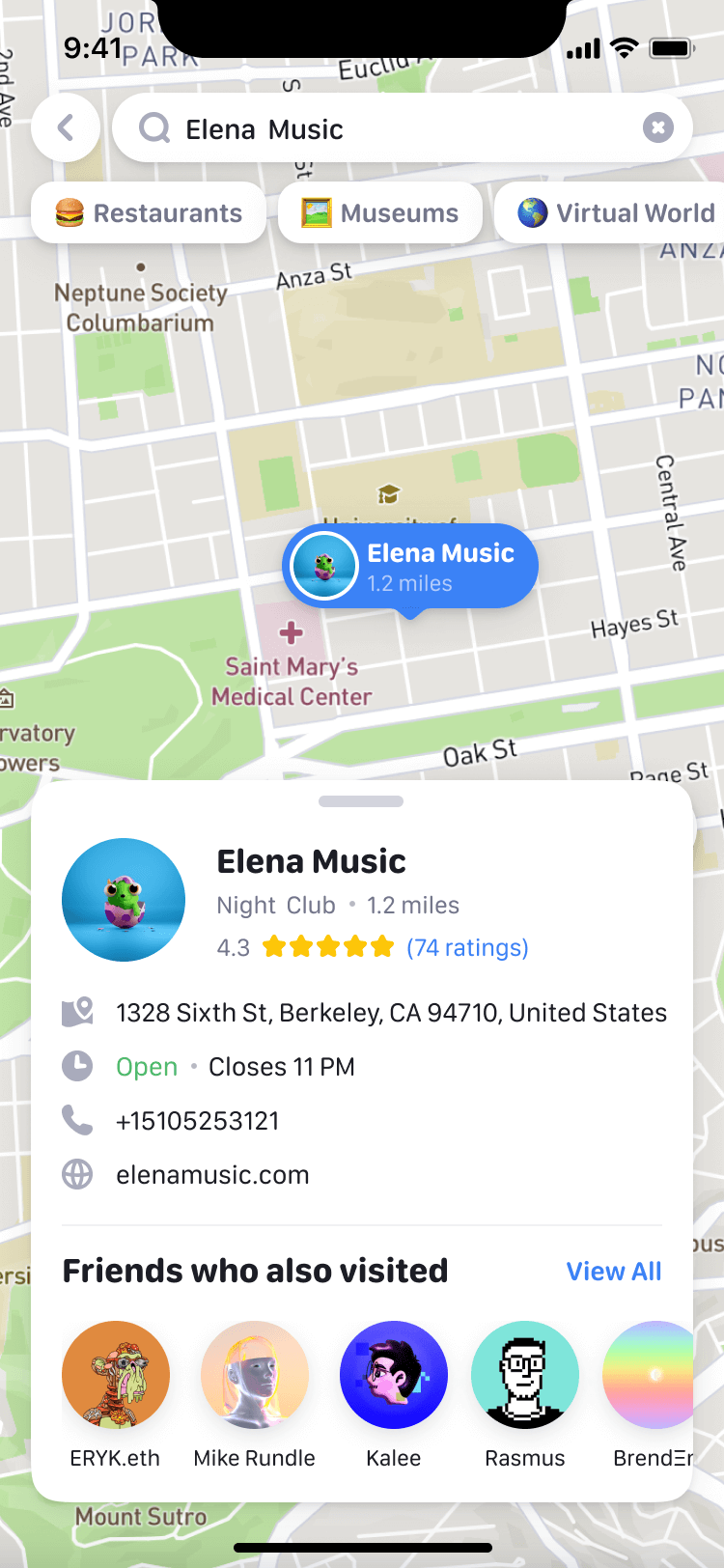Select the Museums chip
The width and height of the screenshot is (724, 1568).
tap(380, 212)
